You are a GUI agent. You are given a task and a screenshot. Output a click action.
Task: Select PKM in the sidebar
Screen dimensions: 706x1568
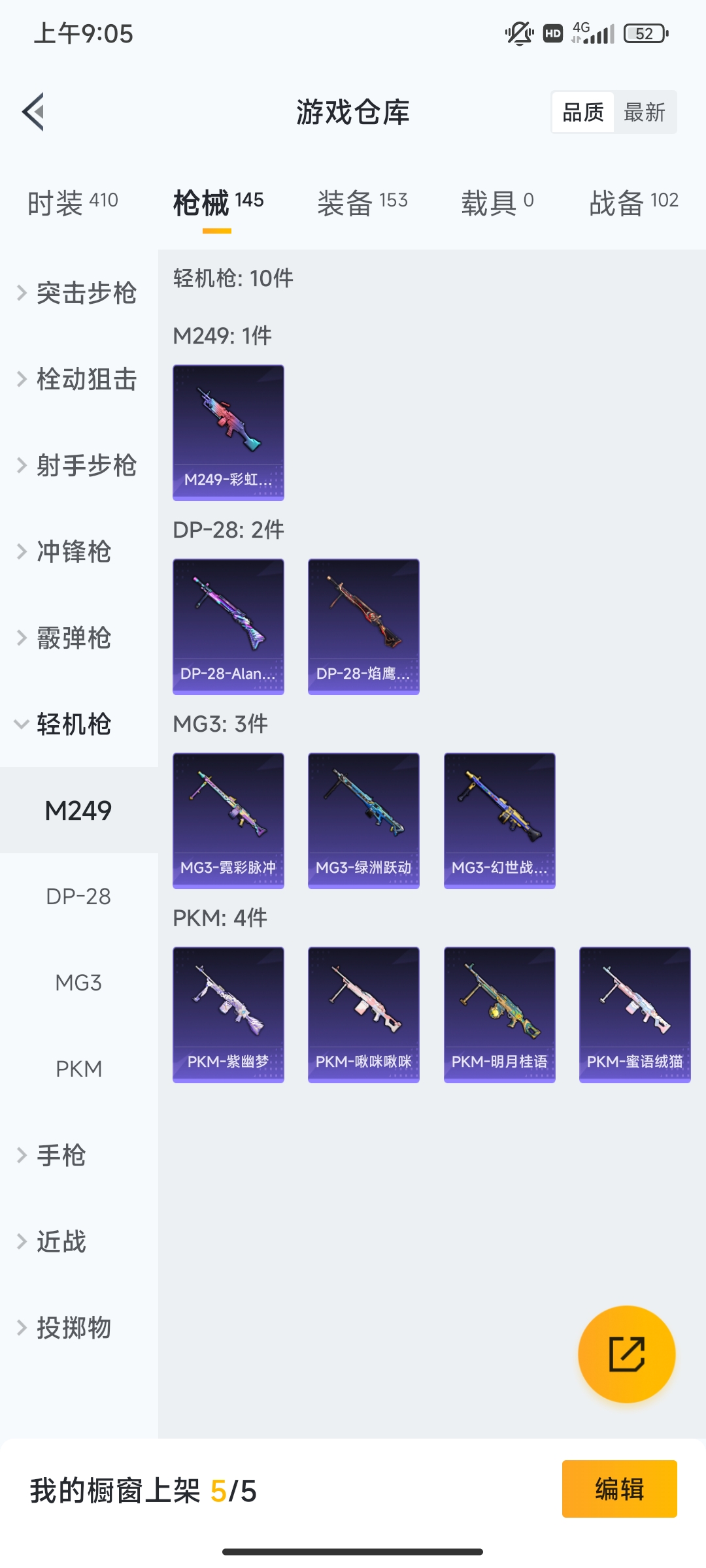(78, 1069)
